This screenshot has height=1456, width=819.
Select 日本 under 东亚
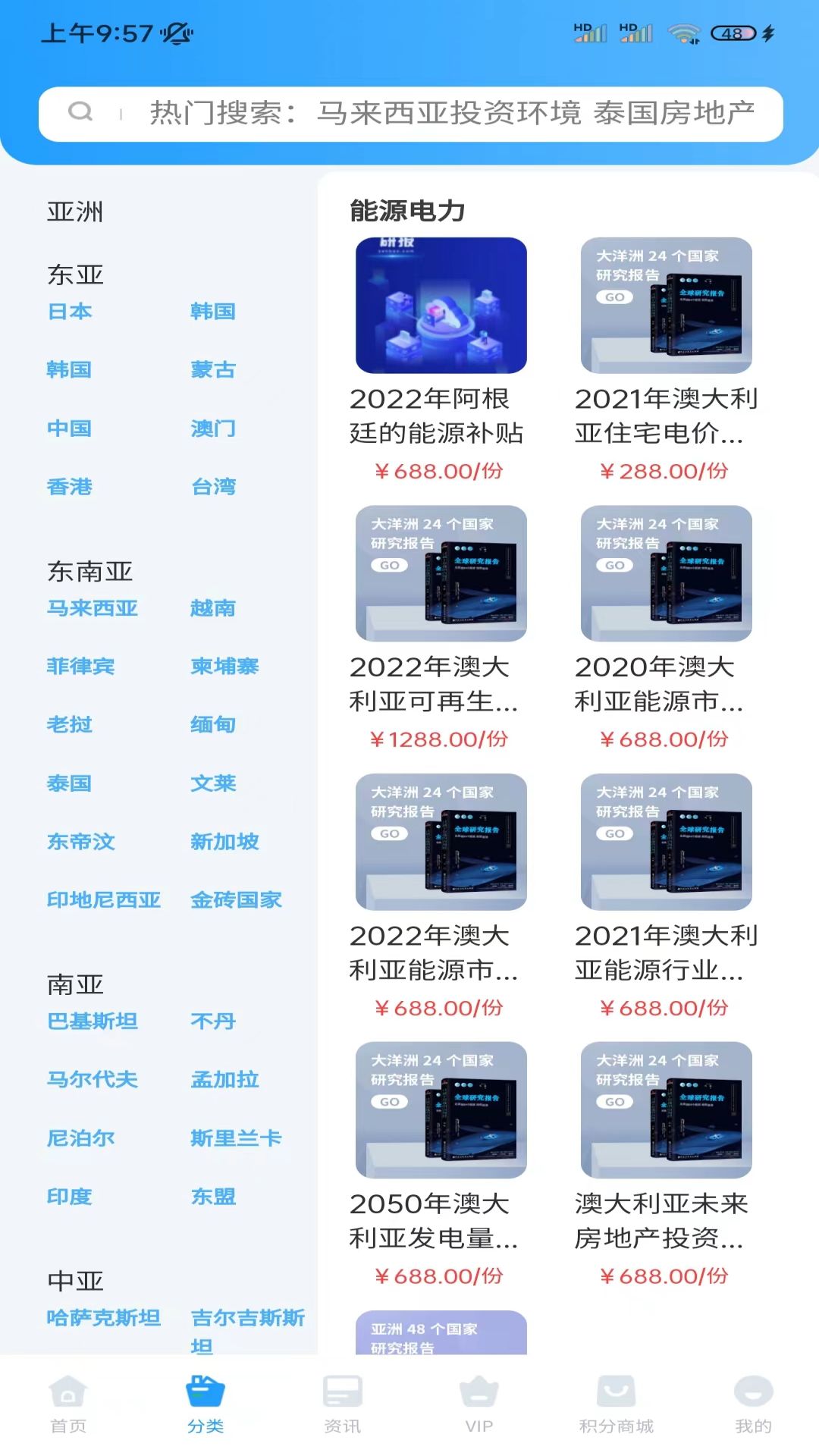(70, 312)
